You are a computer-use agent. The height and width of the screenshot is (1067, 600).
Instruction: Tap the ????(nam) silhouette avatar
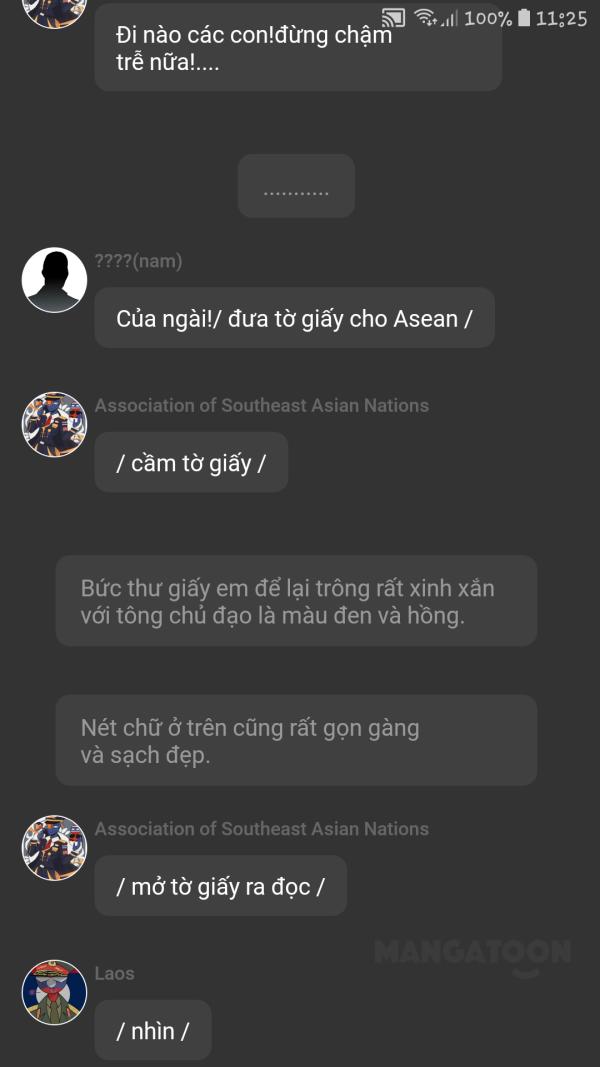54,280
